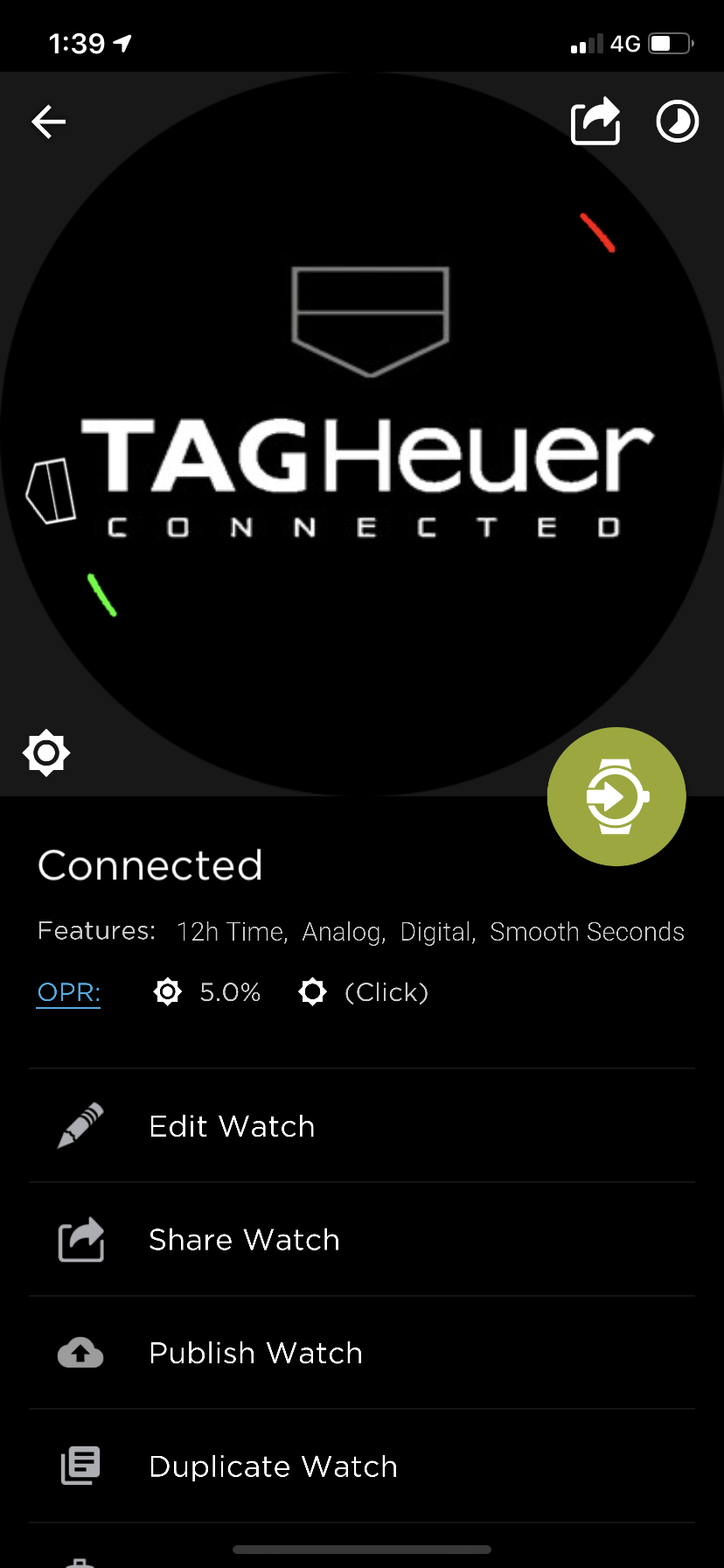
Task: Toggle the brightness icon on watch preview
Action: click(46, 752)
